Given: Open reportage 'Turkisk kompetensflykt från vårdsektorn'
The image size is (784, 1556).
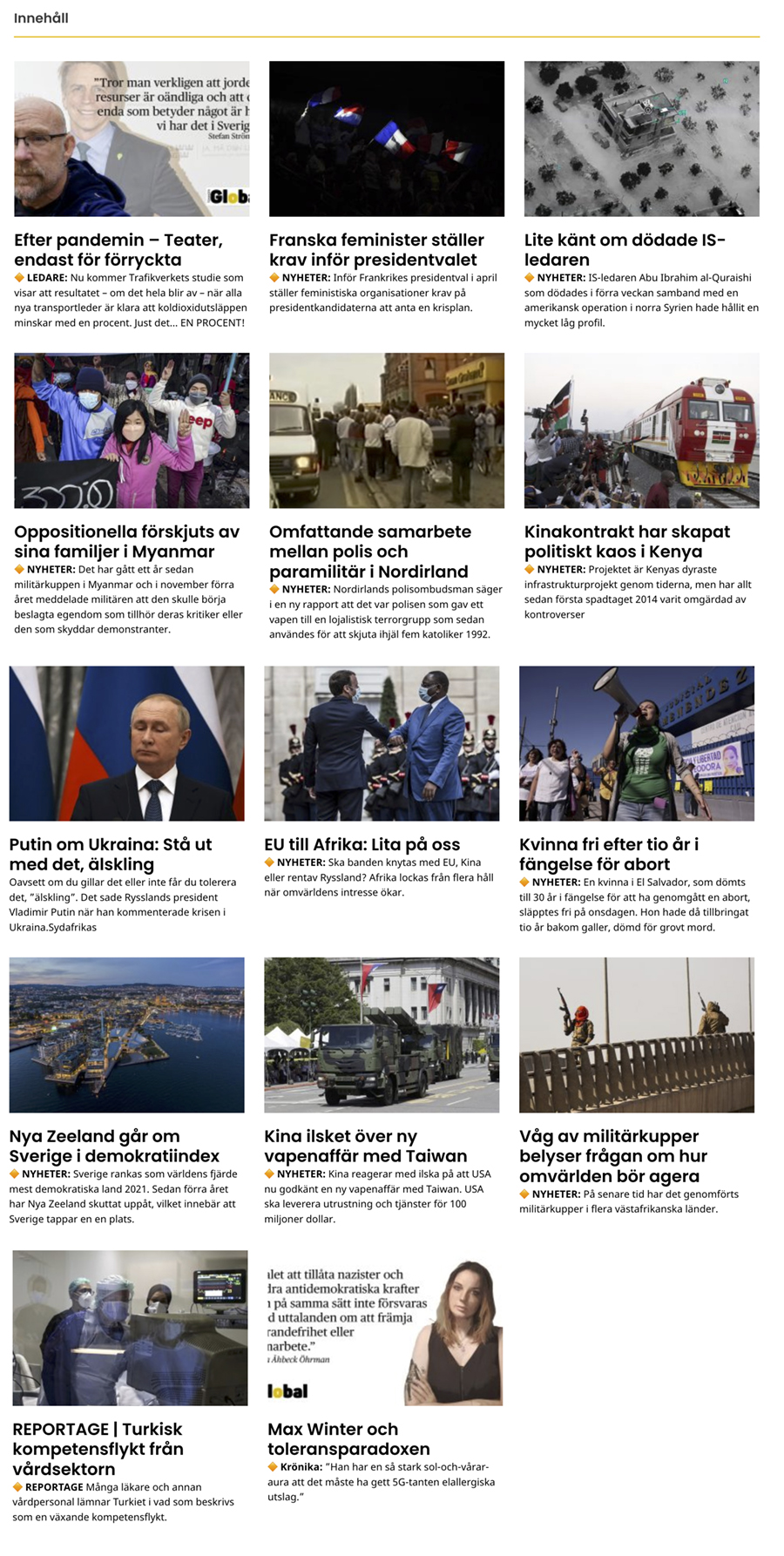Looking at the screenshot, I should click(x=98, y=1448).
